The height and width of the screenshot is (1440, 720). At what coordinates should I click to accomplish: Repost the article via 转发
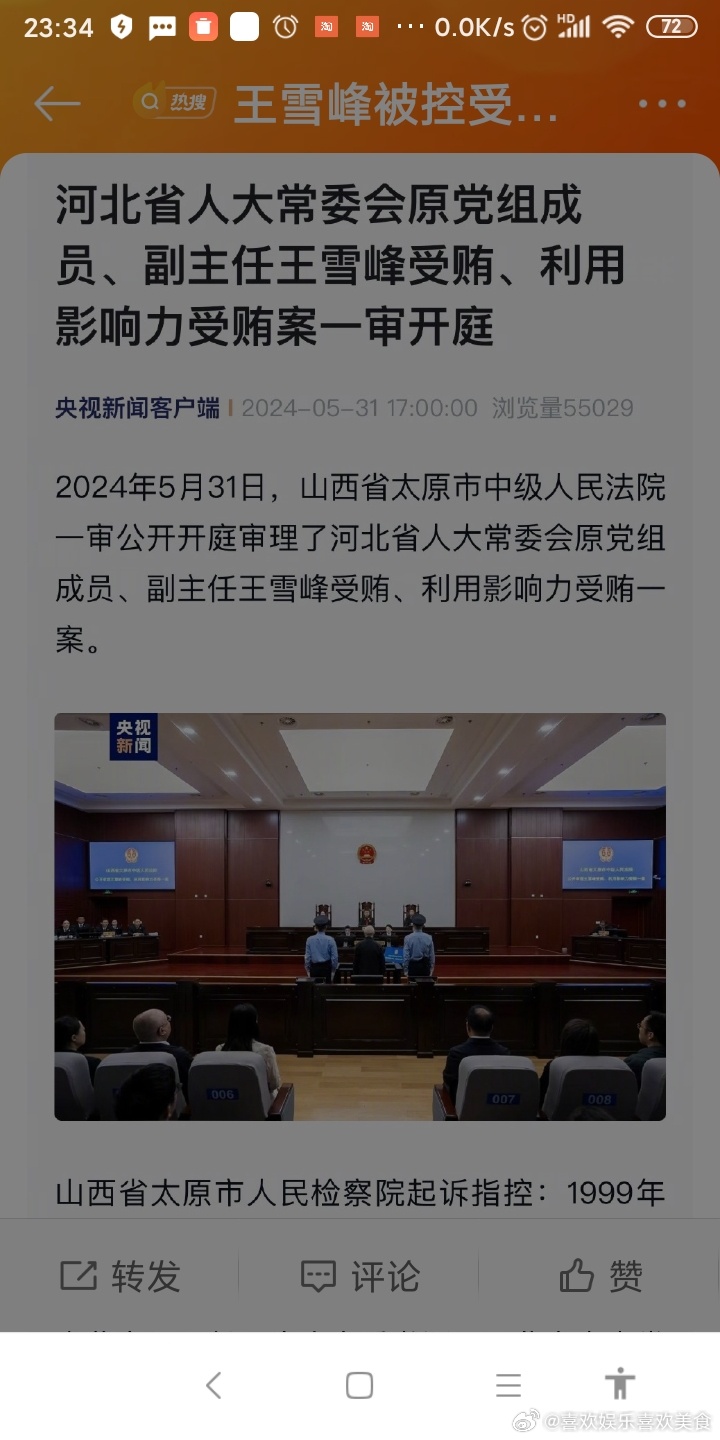120,1276
